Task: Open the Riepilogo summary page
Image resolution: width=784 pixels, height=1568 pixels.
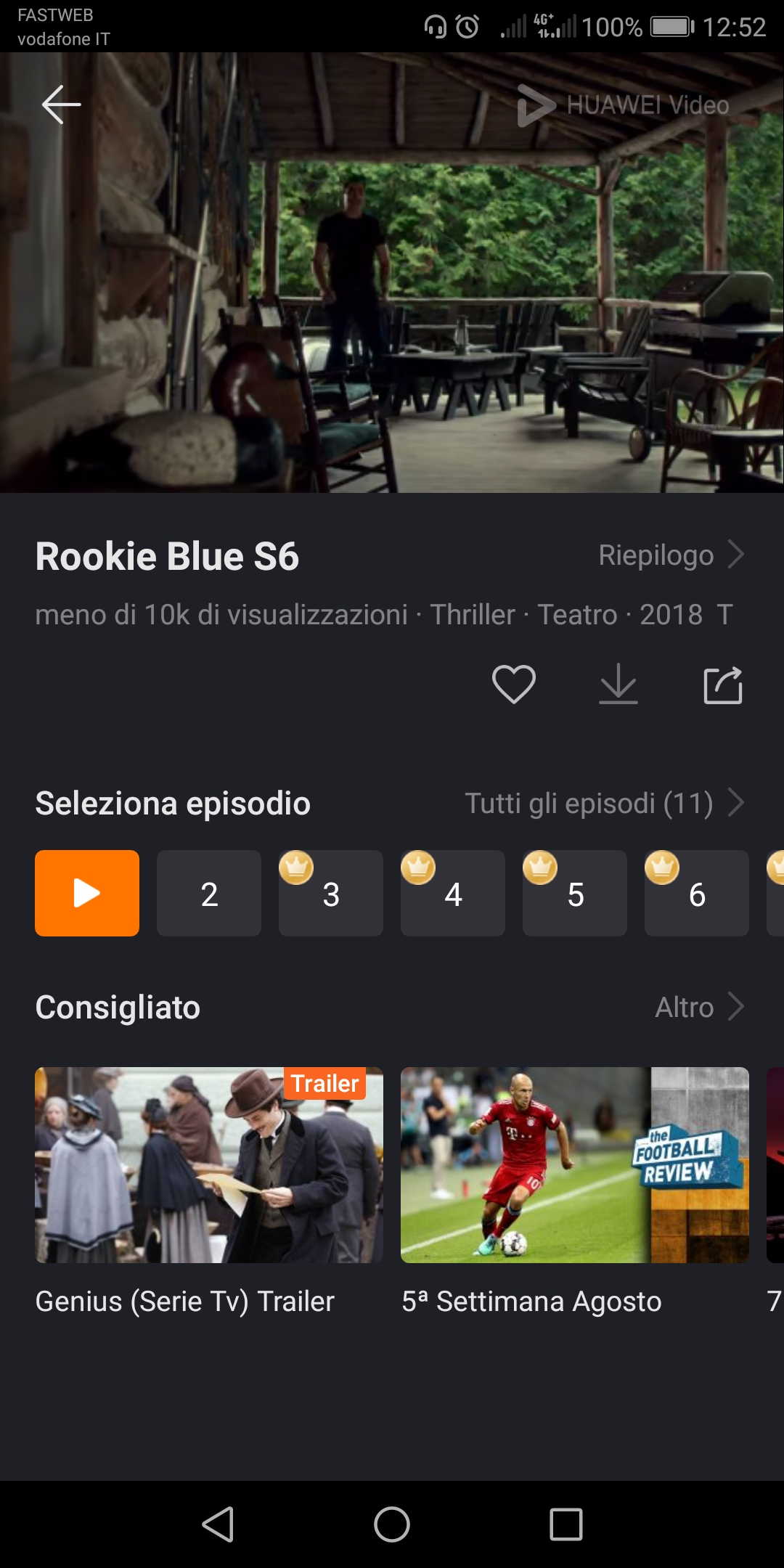Action: [x=669, y=555]
